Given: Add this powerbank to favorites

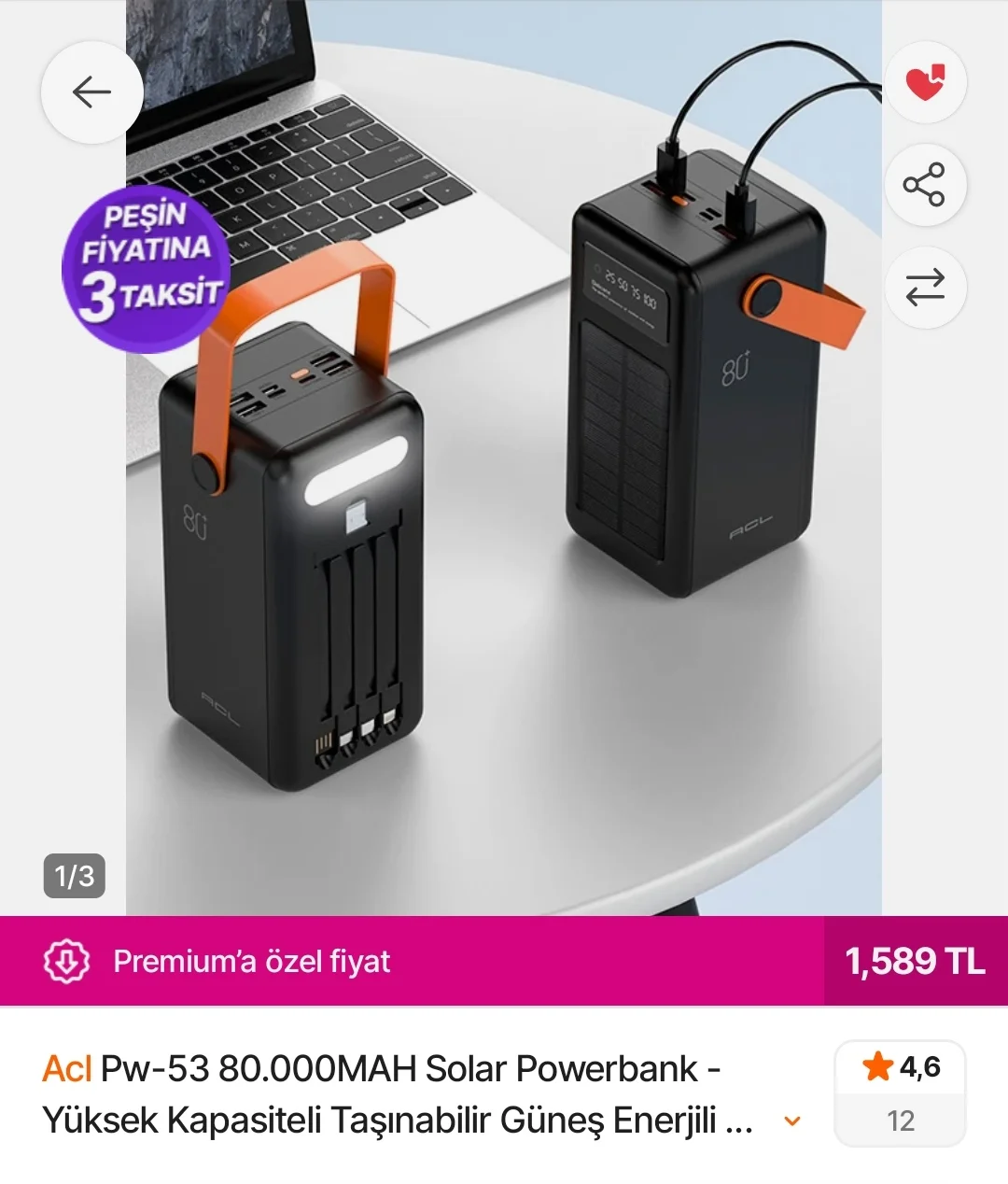Looking at the screenshot, I should [x=925, y=83].
